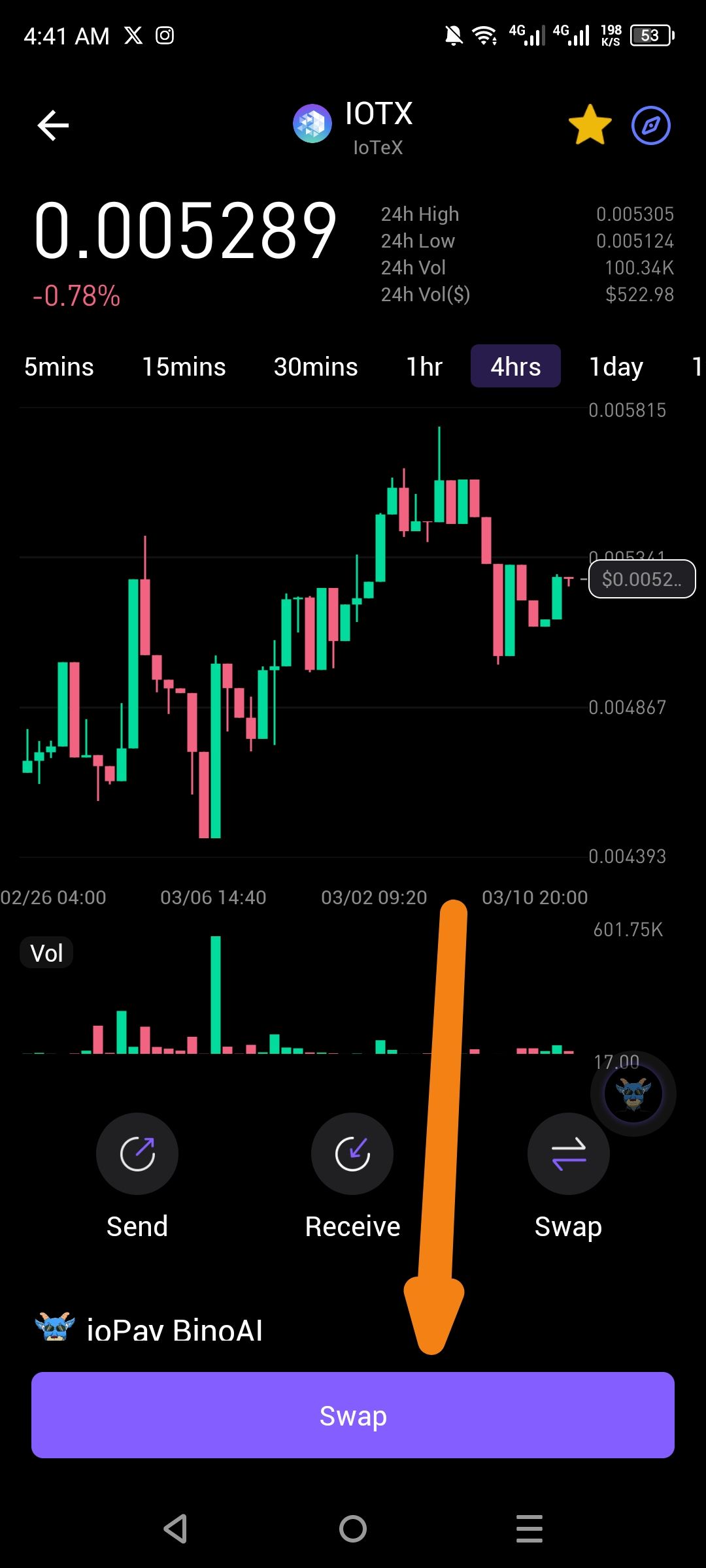Open the compass explorer icon

(x=650, y=125)
